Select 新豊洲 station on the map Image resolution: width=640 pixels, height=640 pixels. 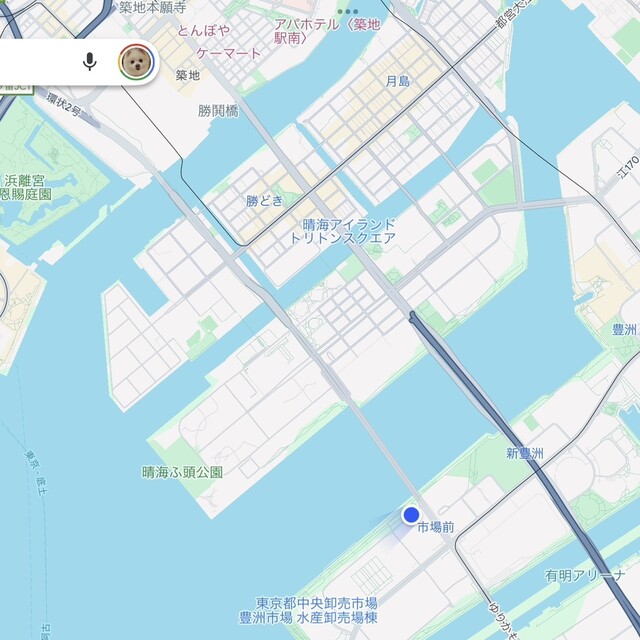point(524,454)
